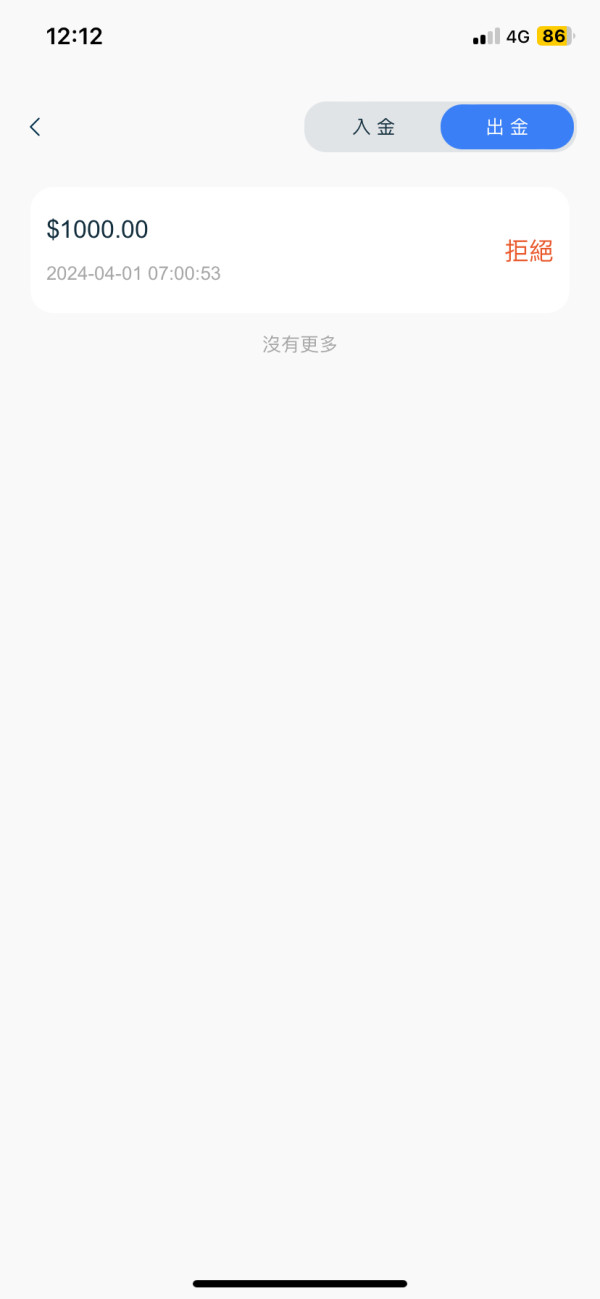The image size is (600, 1299).
Task: Select the 出金 withdrawal tab
Action: (508, 127)
